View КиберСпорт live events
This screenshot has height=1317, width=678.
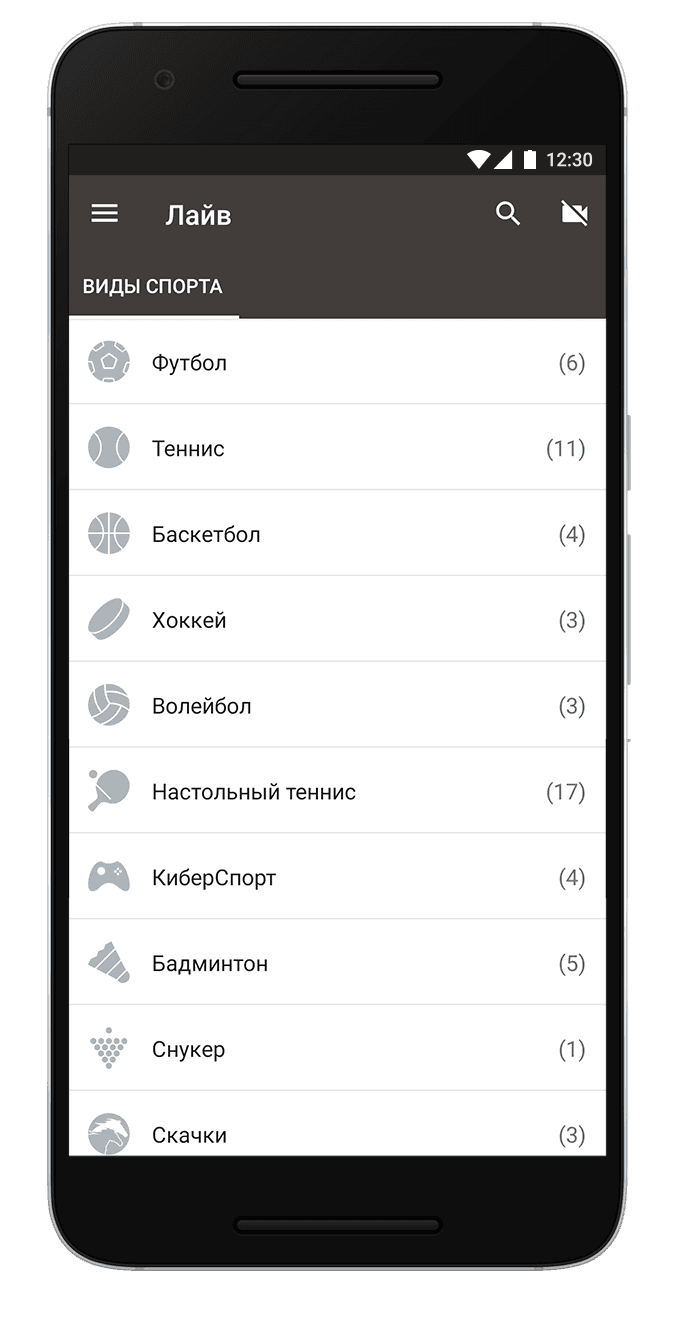[x=337, y=879]
